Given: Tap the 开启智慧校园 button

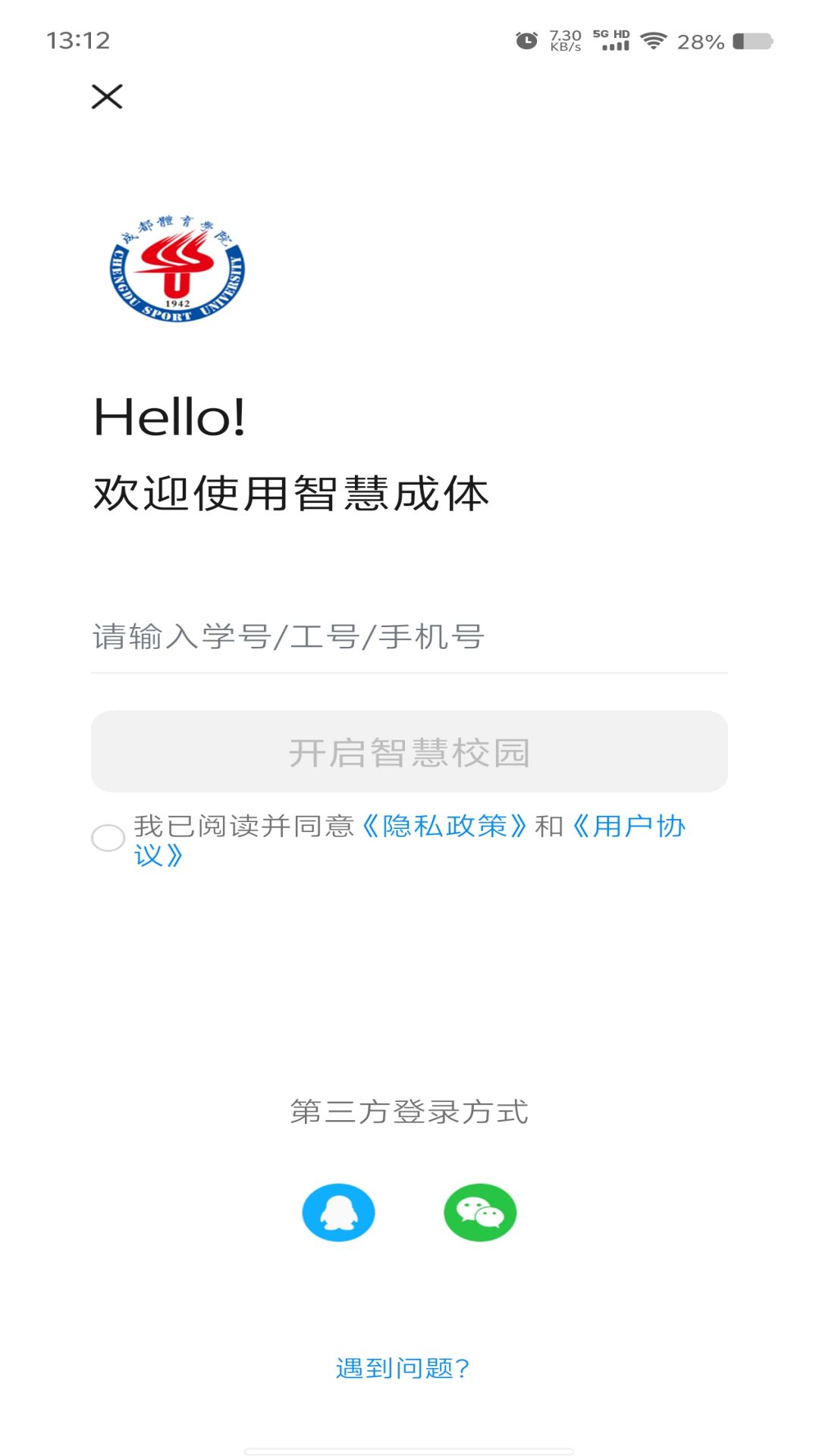Looking at the screenshot, I should (409, 752).
